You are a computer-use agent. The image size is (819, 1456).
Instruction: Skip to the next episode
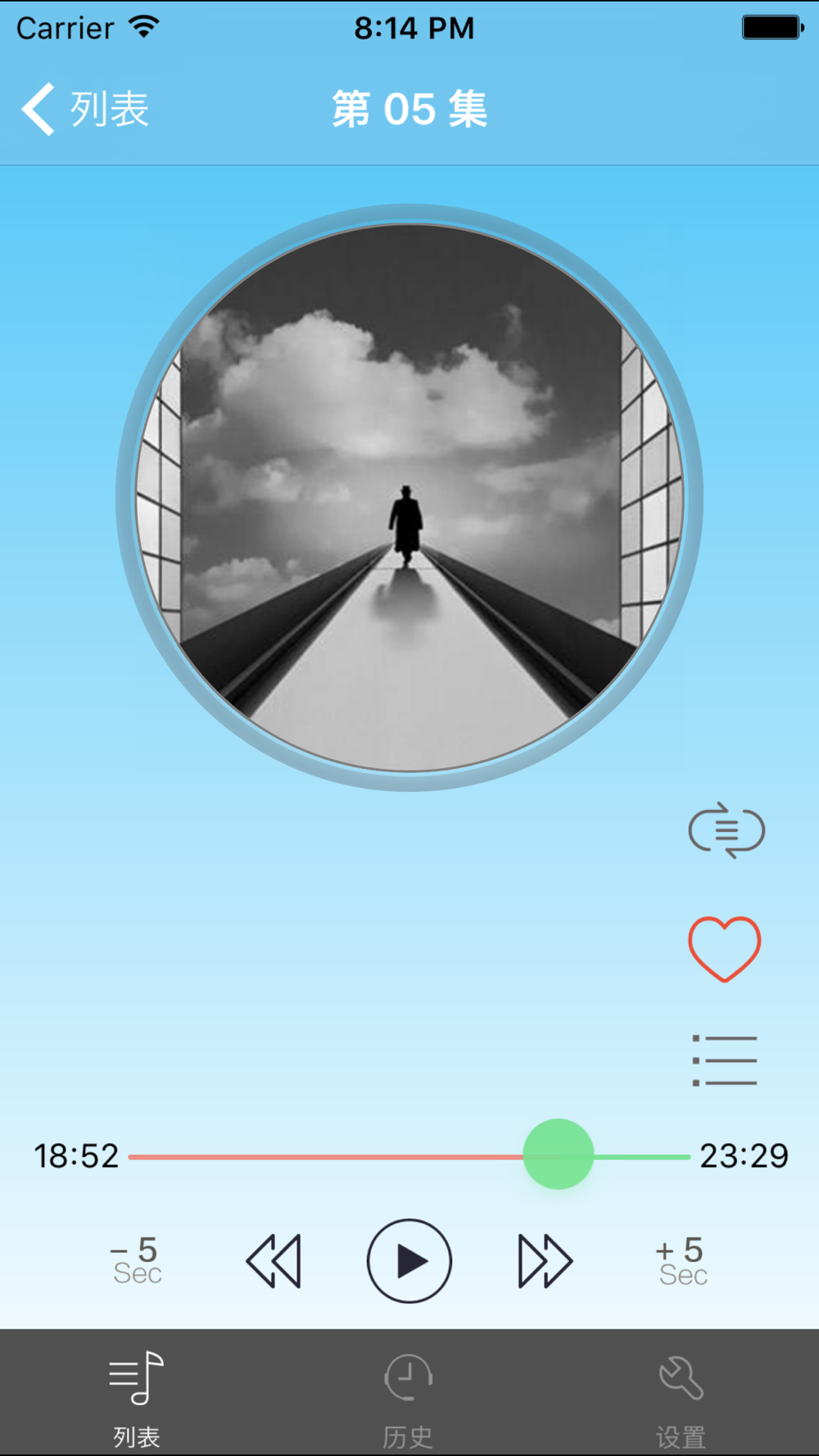click(545, 1261)
